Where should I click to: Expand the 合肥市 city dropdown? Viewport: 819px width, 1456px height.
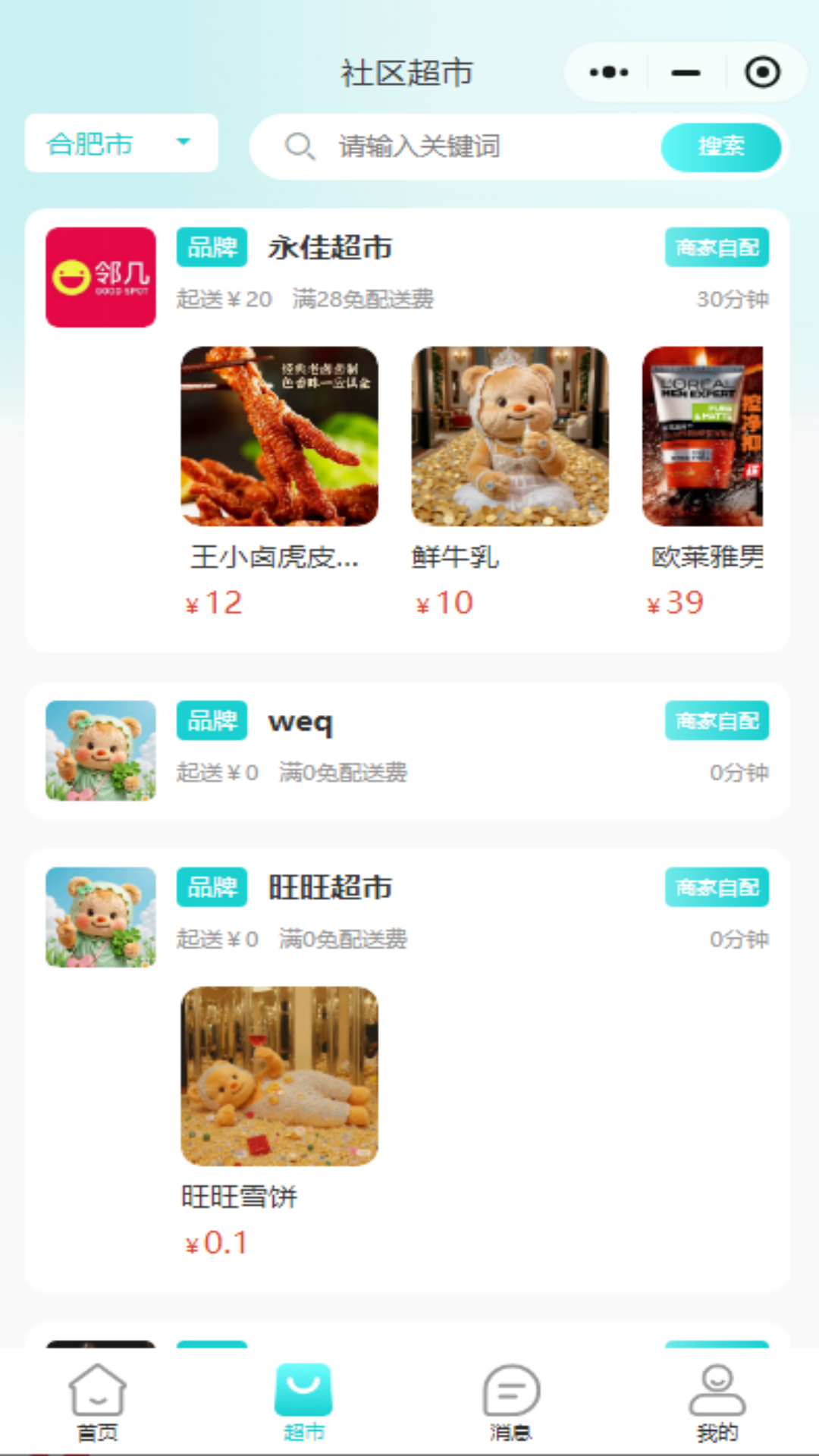(121, 143)
